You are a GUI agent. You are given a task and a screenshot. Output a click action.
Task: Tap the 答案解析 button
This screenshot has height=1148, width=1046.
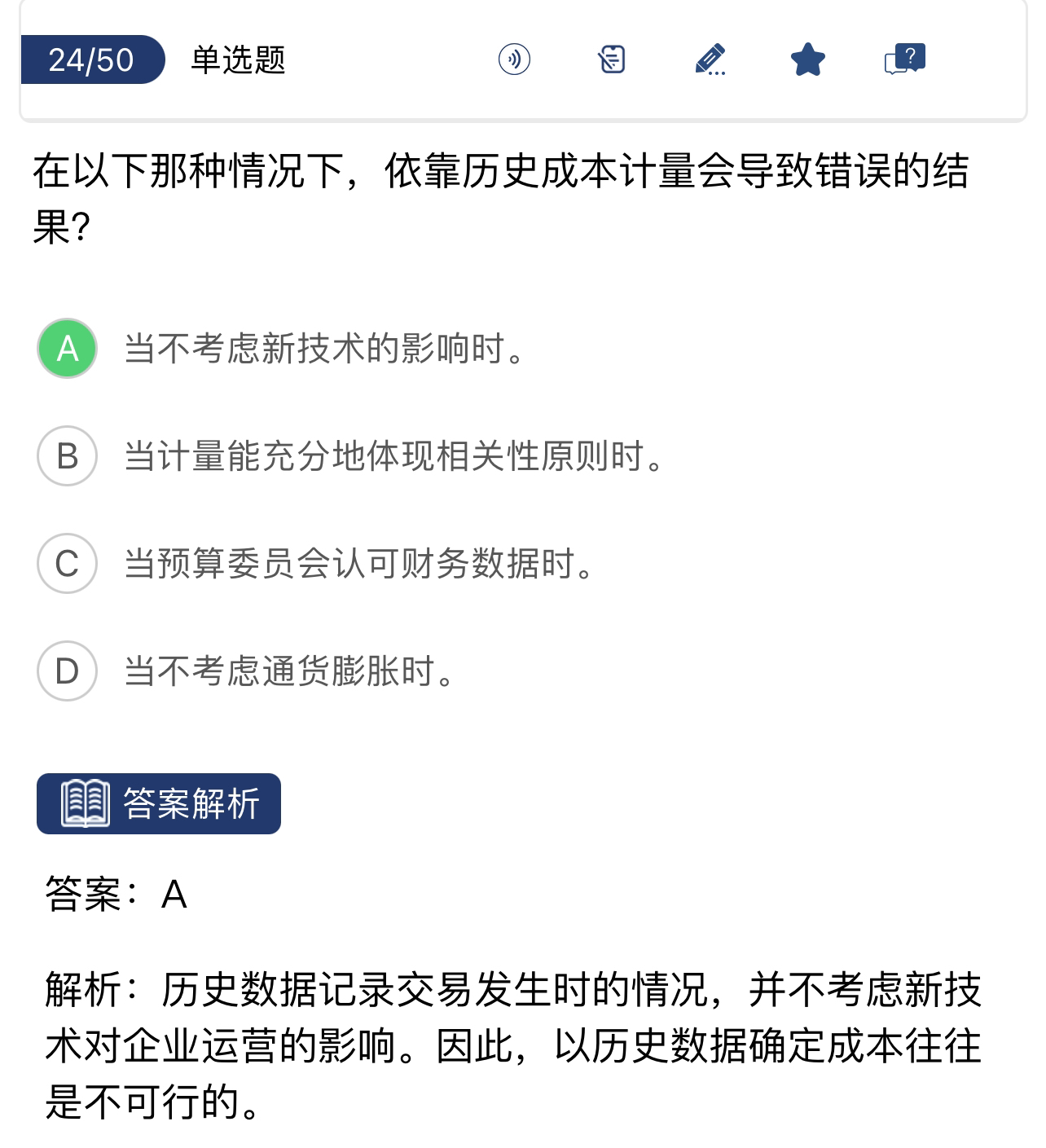(159, 803)
